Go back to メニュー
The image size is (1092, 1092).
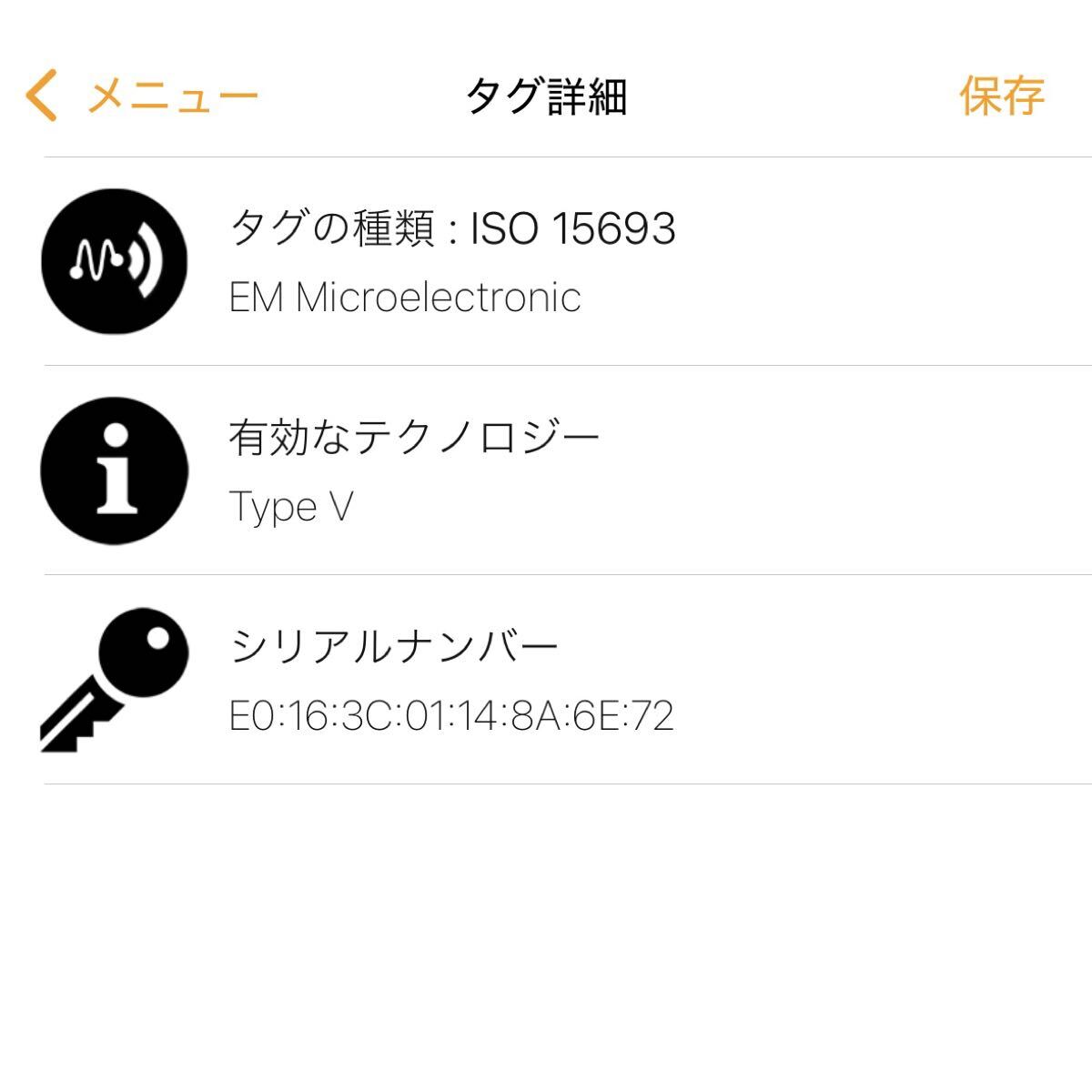(x=141, y=96)
